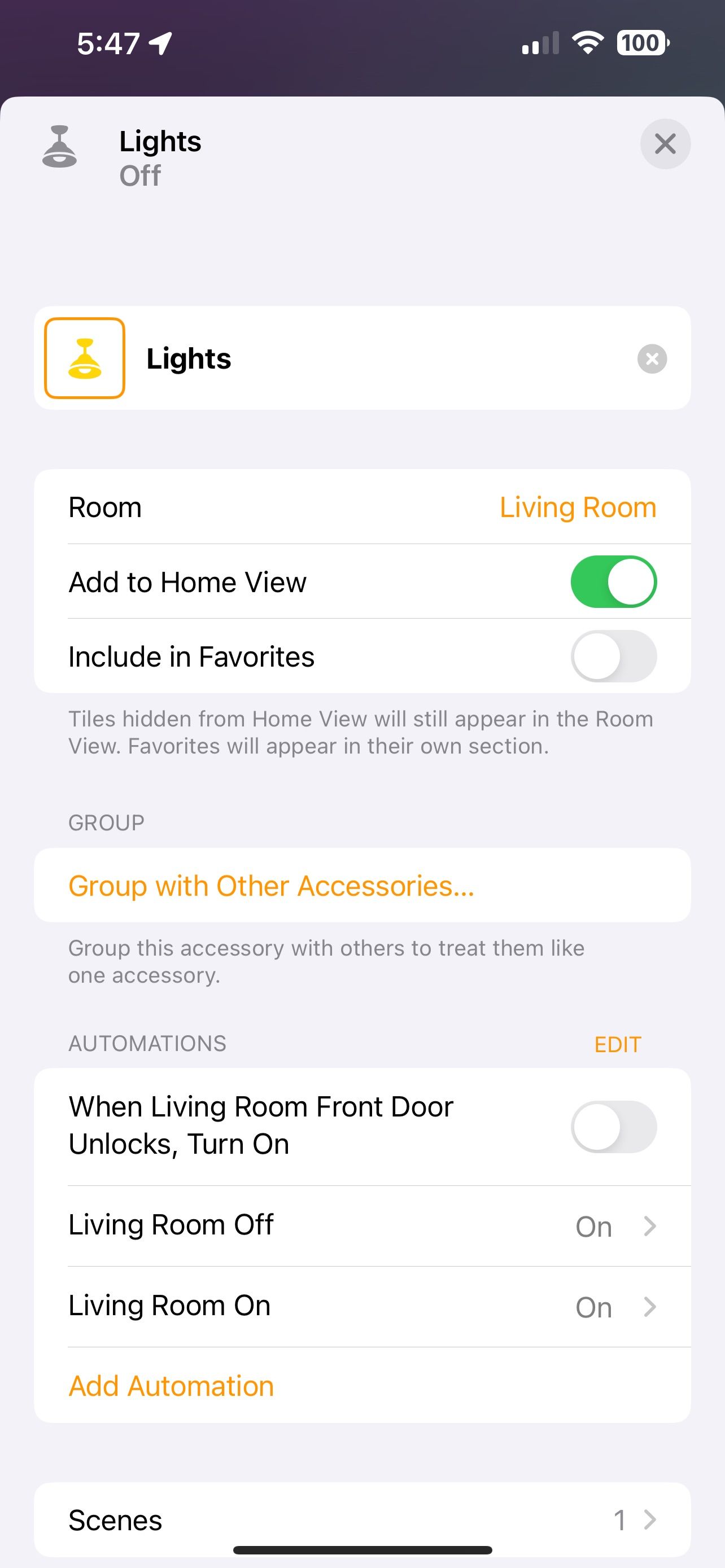Change the room from Living Room
Viewport: 725px width, 1568px height.
point(577,507)
